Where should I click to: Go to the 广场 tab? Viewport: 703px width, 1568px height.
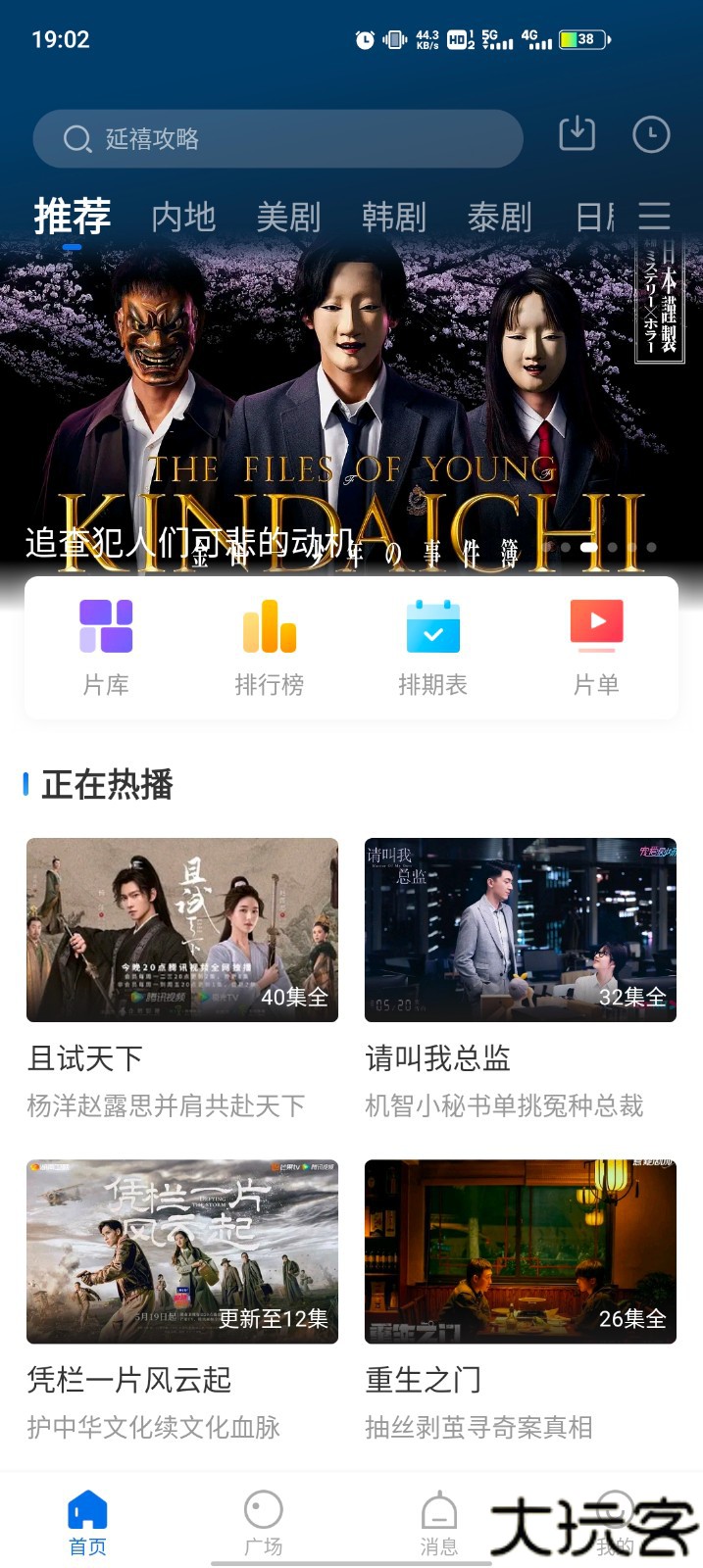(263, 1522)
